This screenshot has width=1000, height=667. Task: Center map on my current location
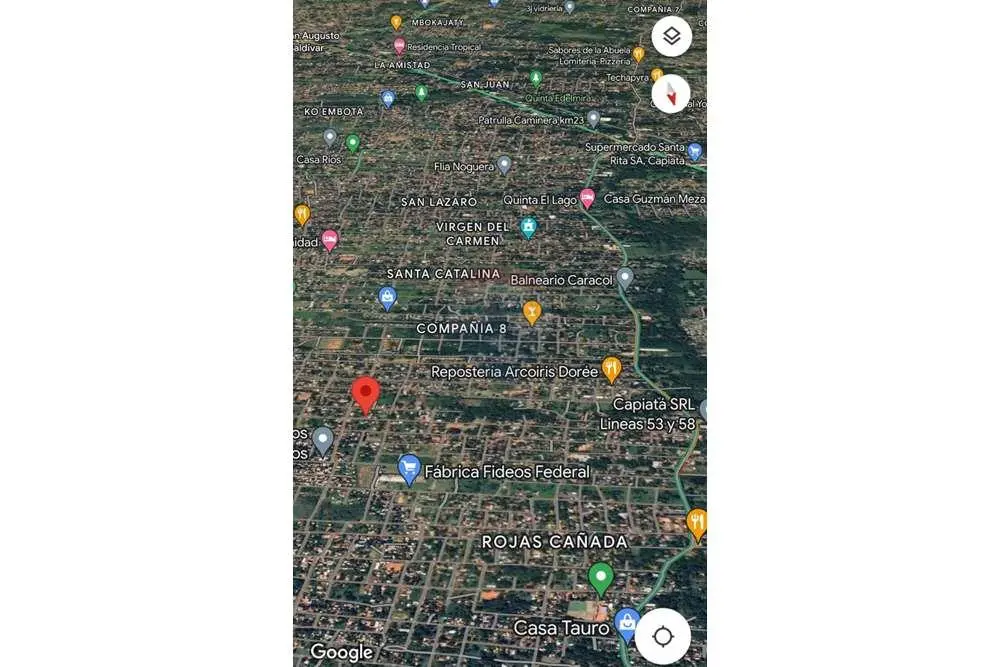point(662,637)
